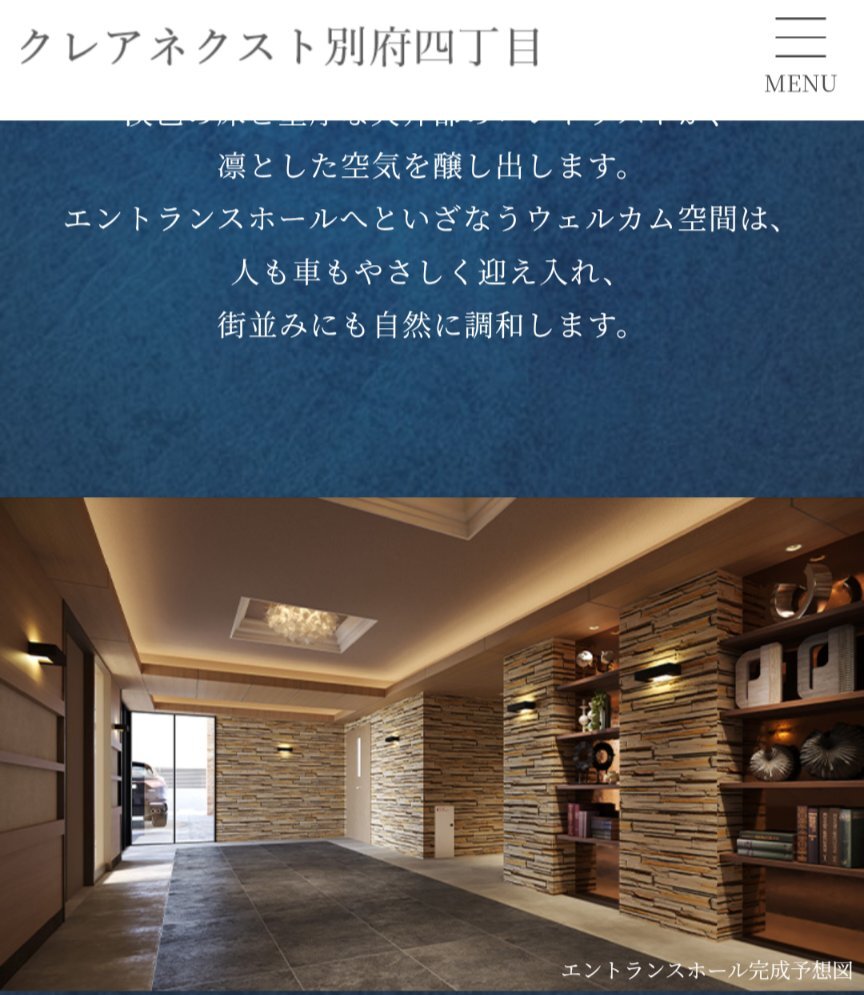
Task: Tap the クレアネクスト別府四丁目 site title
Action: 280,48
